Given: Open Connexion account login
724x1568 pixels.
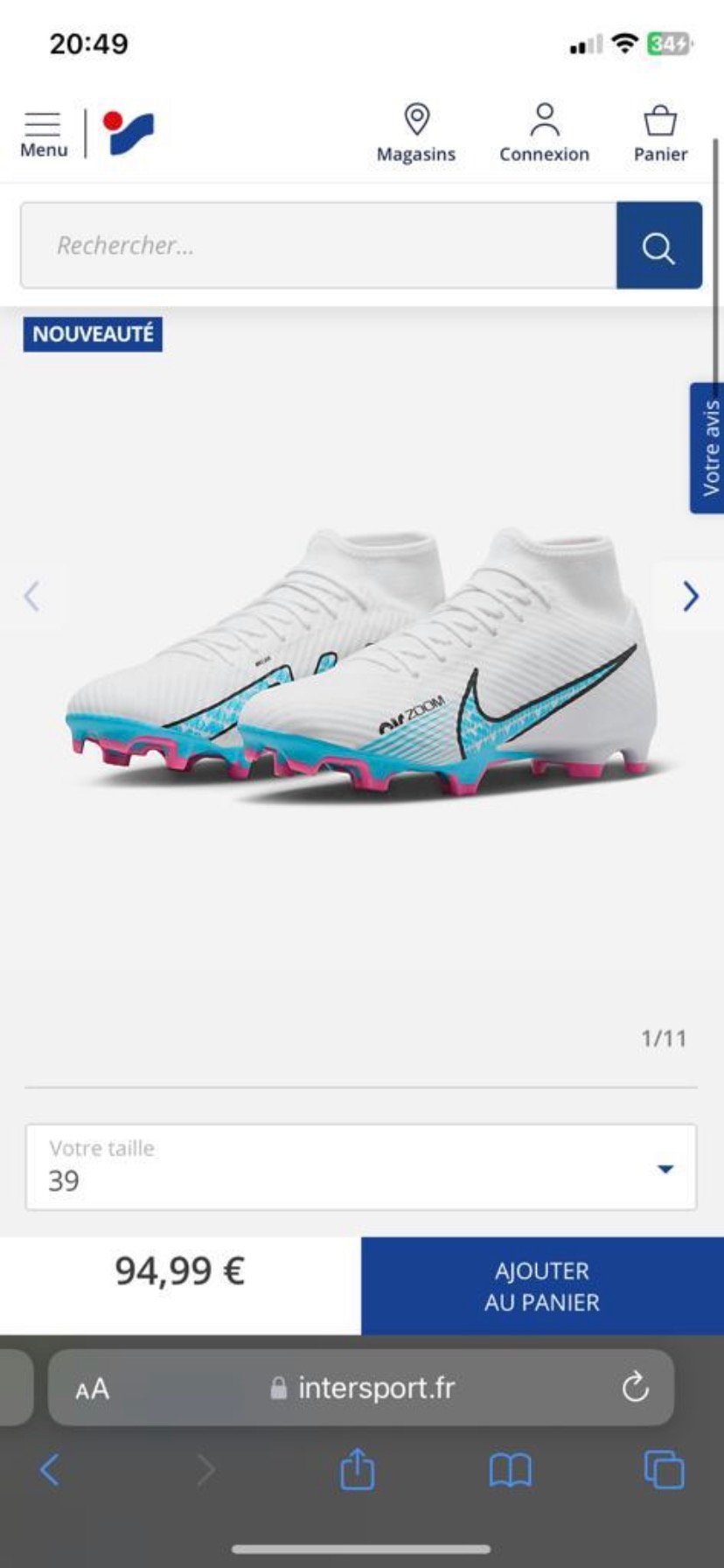Looking at the screenshot, I should point(544,134).
